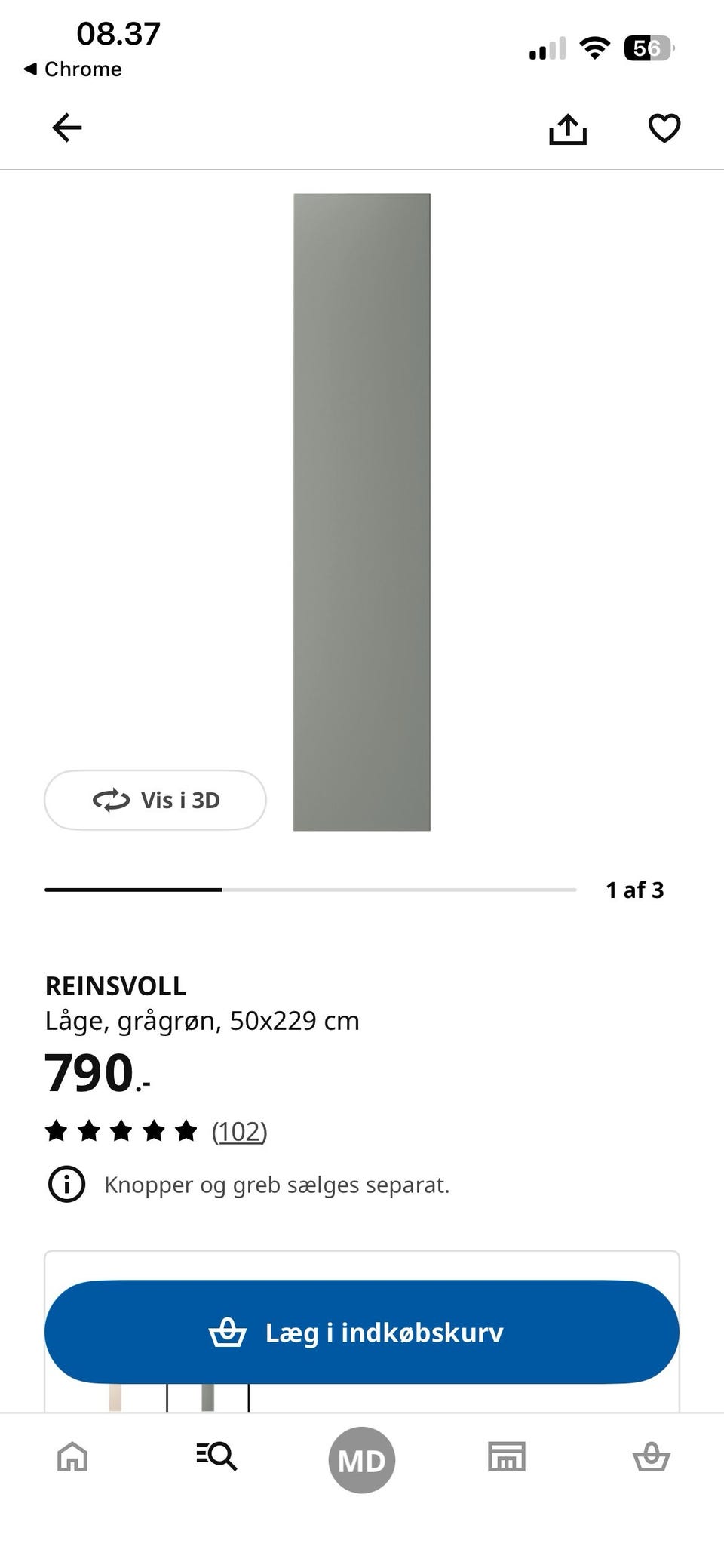Open the MD profile tab
This screenshot has width=724, height=1568.
pos(362,1459)
